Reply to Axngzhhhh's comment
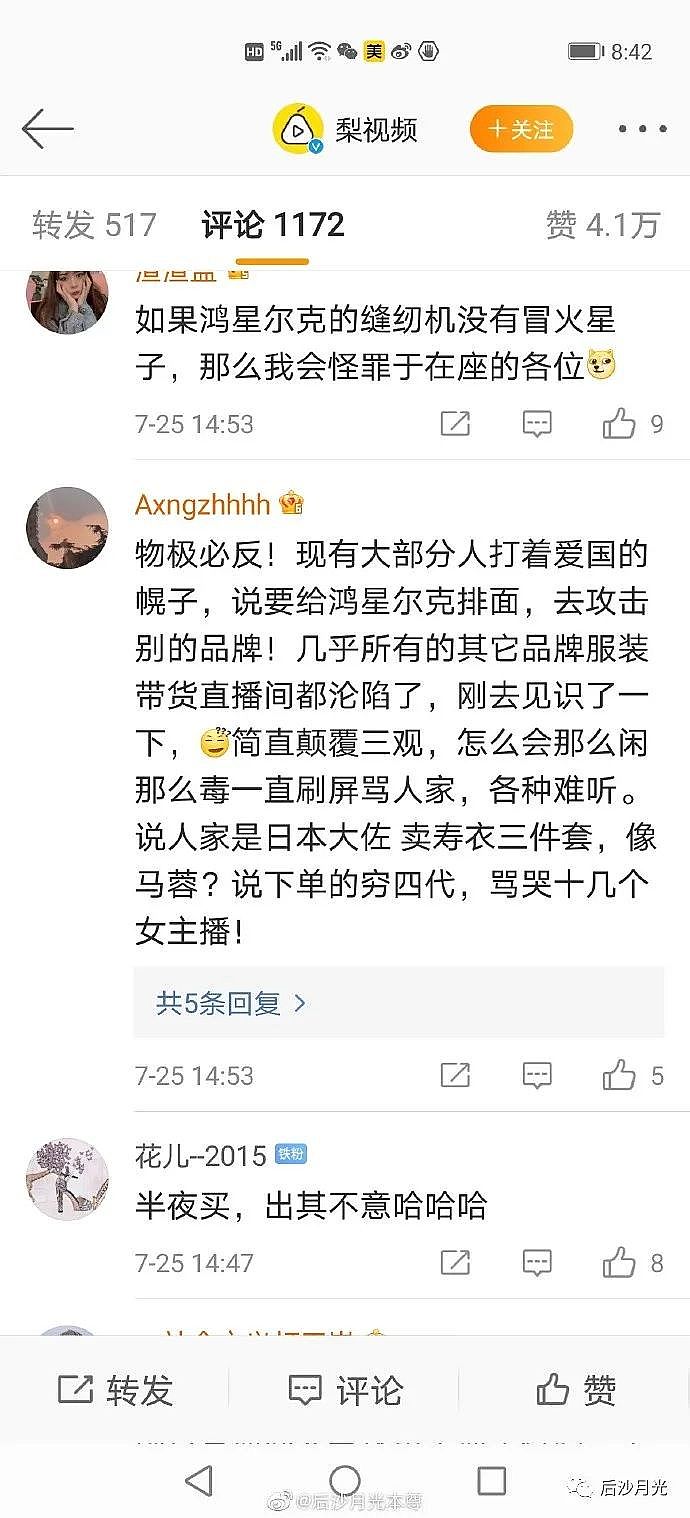The width and height of the screenshot is (690, 1518). click(537, 1076)
